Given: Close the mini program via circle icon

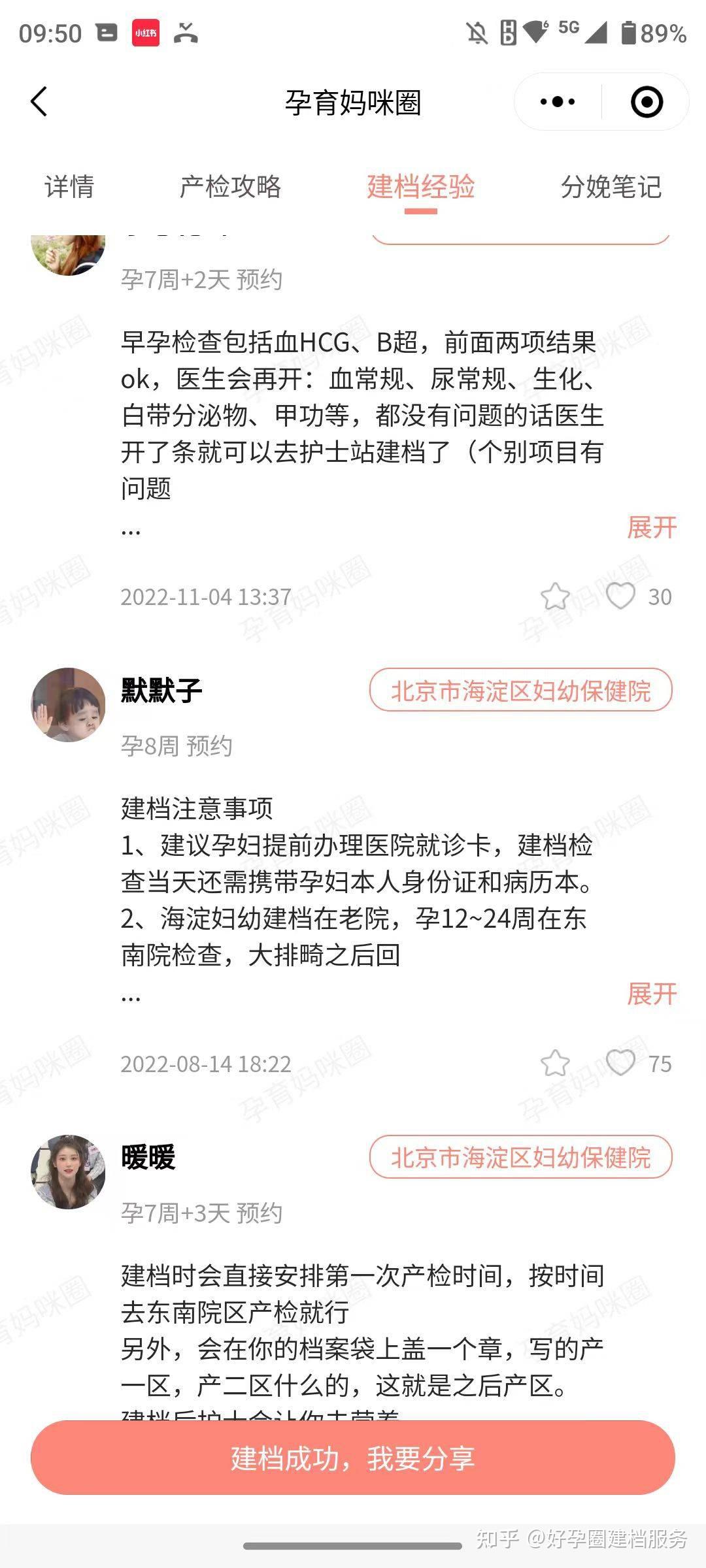Looking at the screenshot, I should pyautogui.click(x=647, y=102).
